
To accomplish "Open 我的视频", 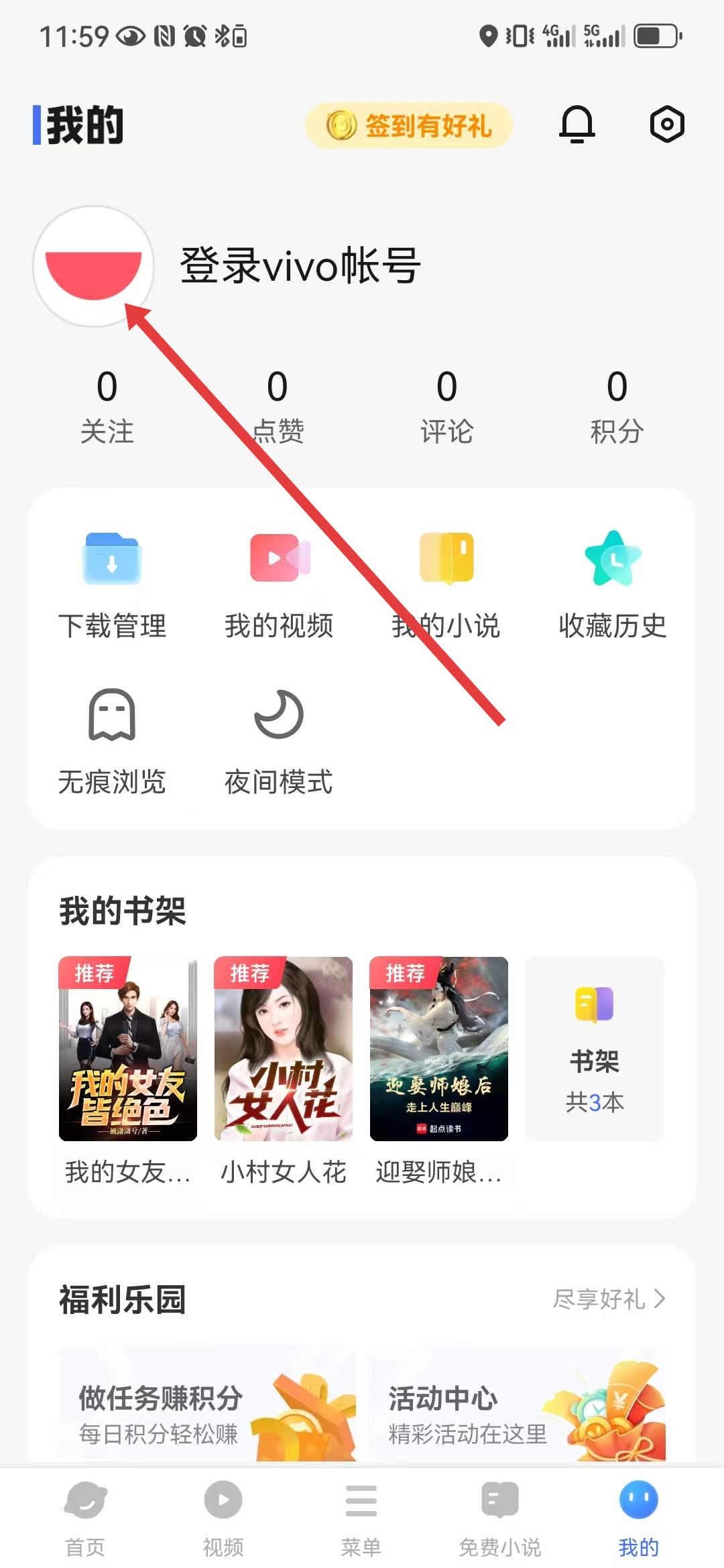I will coord(279,583).
